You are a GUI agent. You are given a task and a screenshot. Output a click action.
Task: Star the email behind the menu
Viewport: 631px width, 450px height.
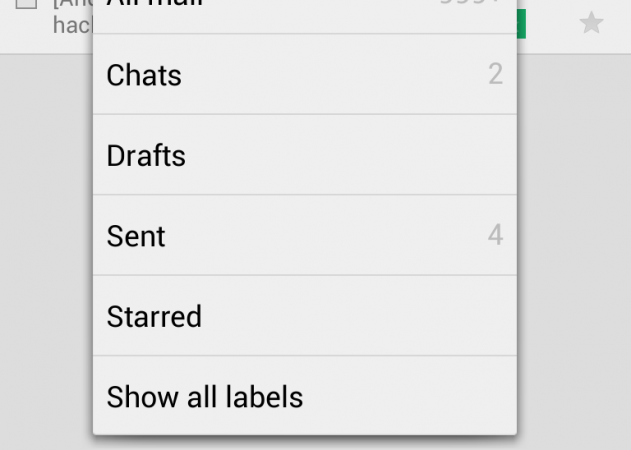tap(591, 23)
